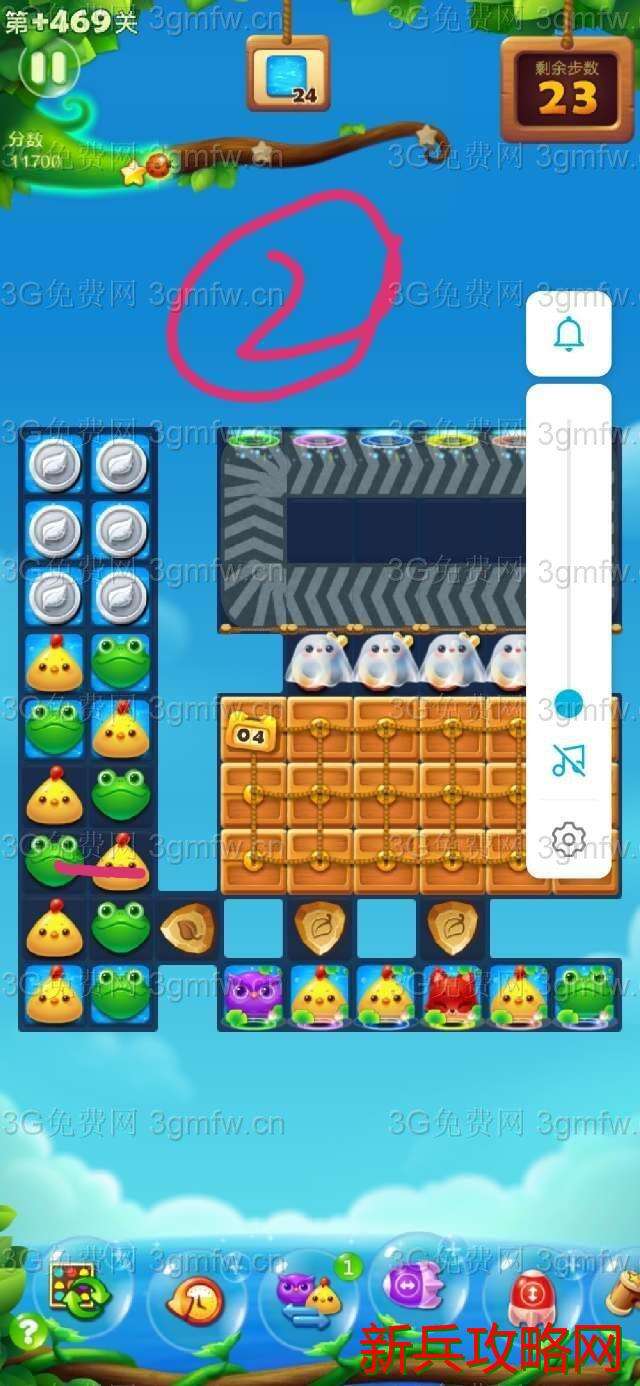Open sound settings via gear icon

pos(569,838)
